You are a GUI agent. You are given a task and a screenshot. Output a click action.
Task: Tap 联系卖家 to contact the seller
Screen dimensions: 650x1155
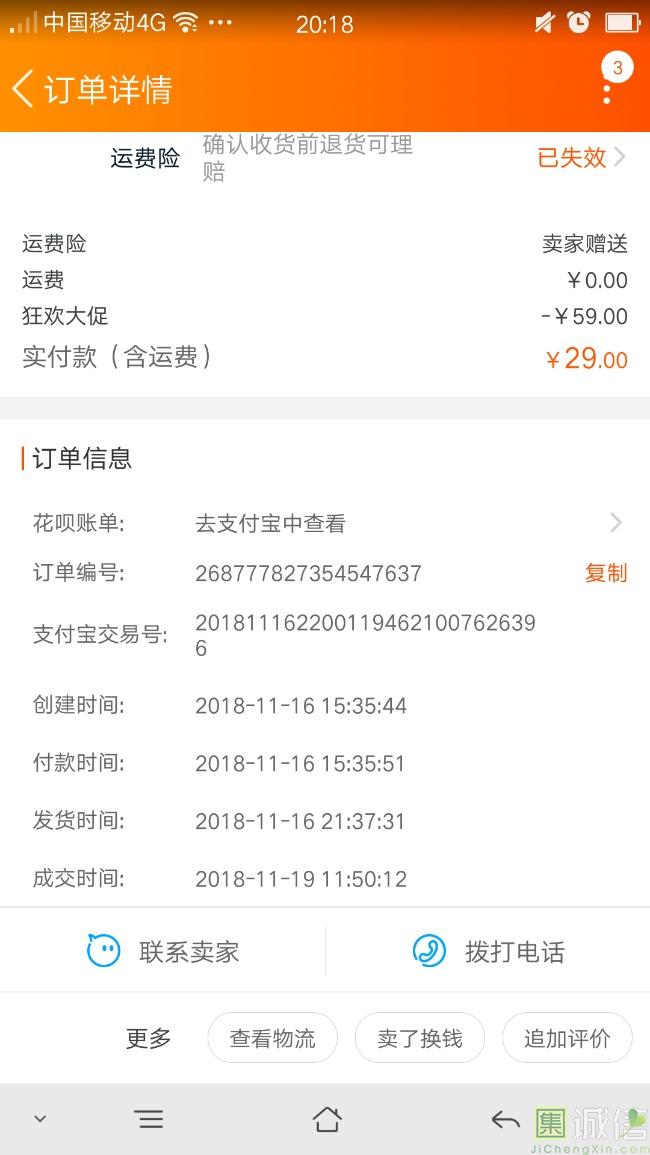pos(163,951)
